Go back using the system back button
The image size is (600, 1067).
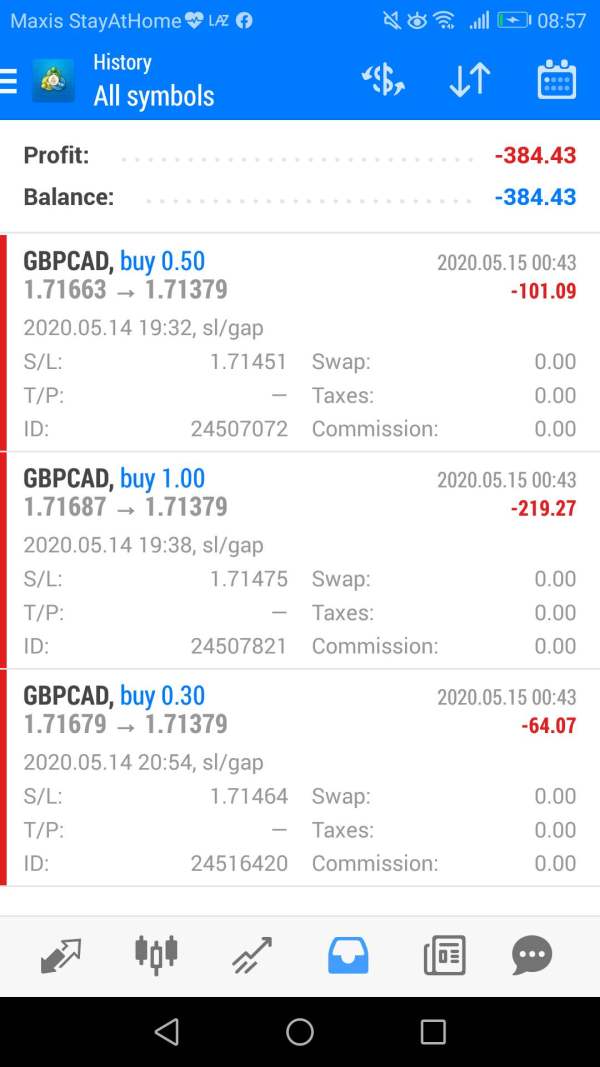[x=167, y=1032]
